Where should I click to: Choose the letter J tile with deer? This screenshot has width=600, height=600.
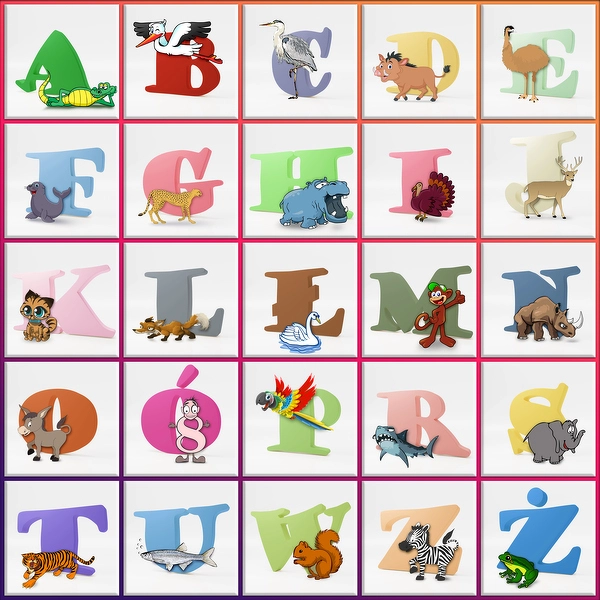(x=539, y=181)
